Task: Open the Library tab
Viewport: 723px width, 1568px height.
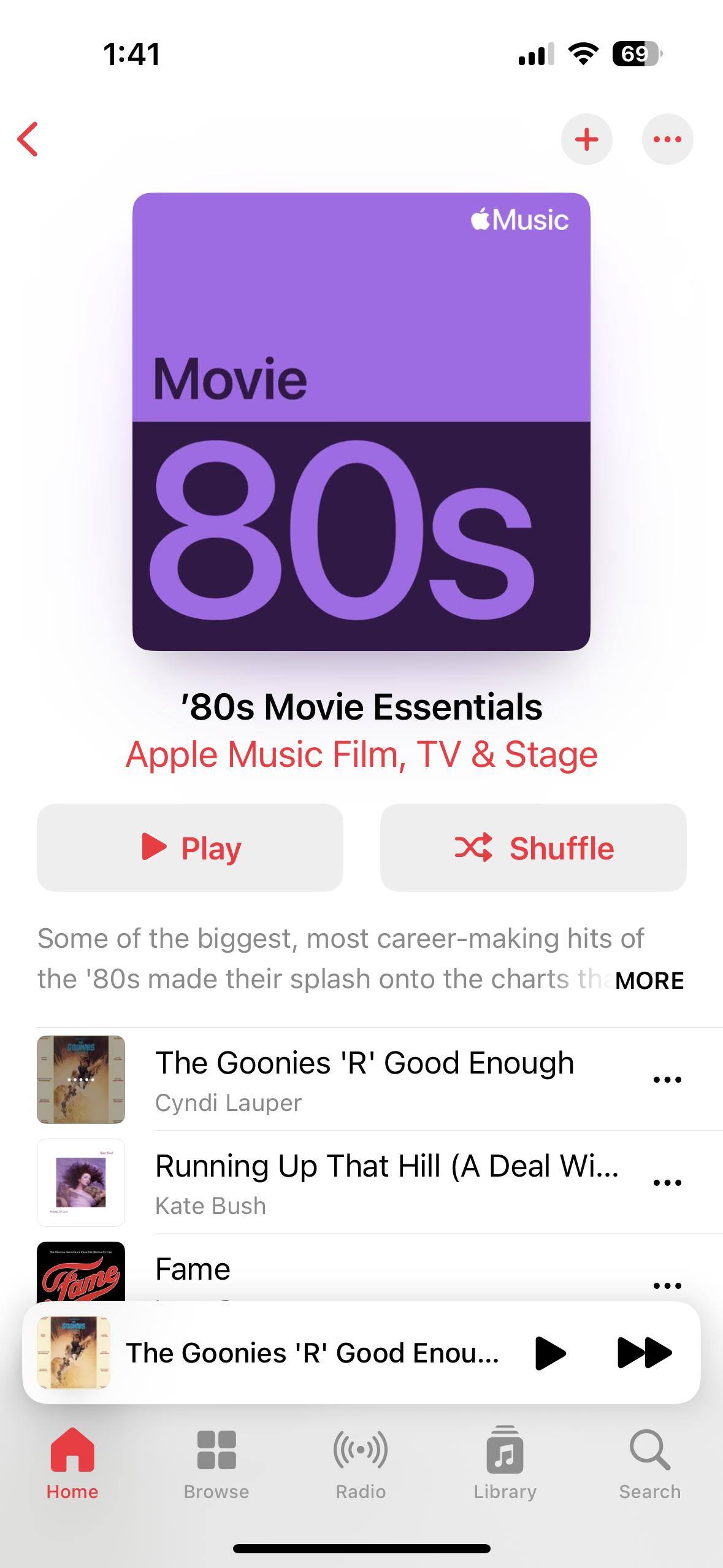Action: pyautogui.click(x=505, y=1463)
